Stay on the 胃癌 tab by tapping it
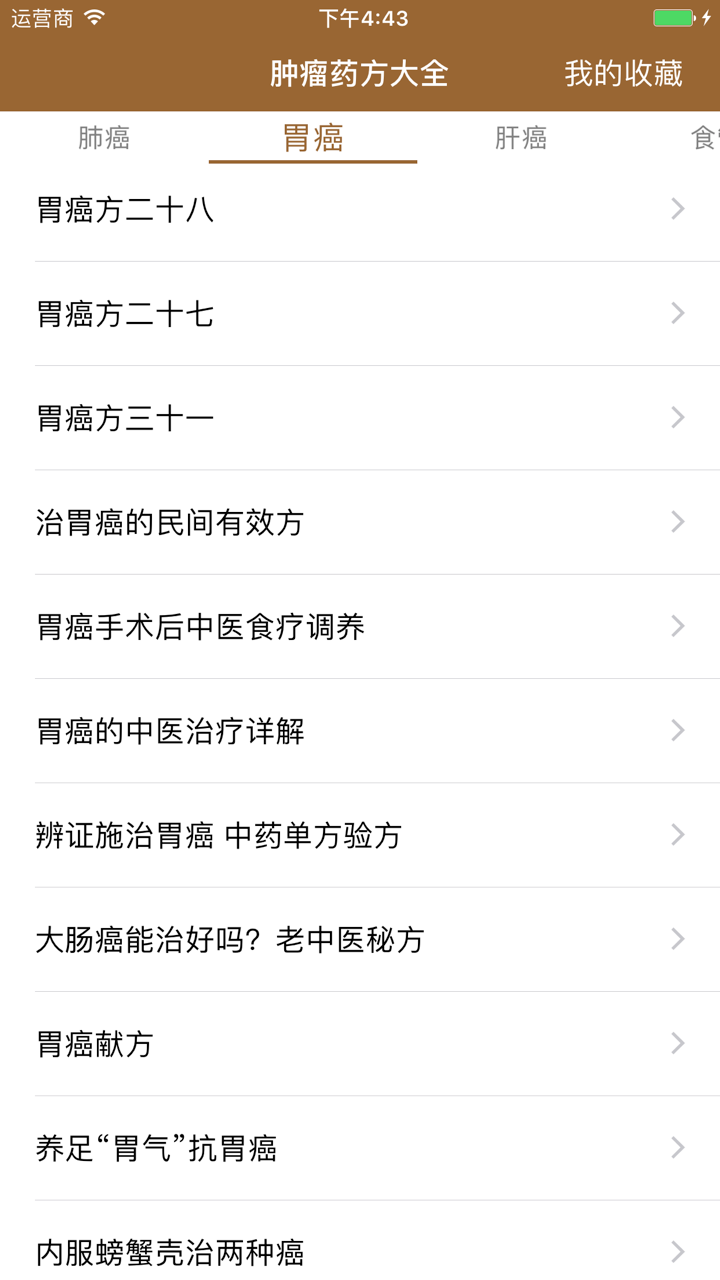The height and width of the screenshot is (1280, 720). coord(312,138)
